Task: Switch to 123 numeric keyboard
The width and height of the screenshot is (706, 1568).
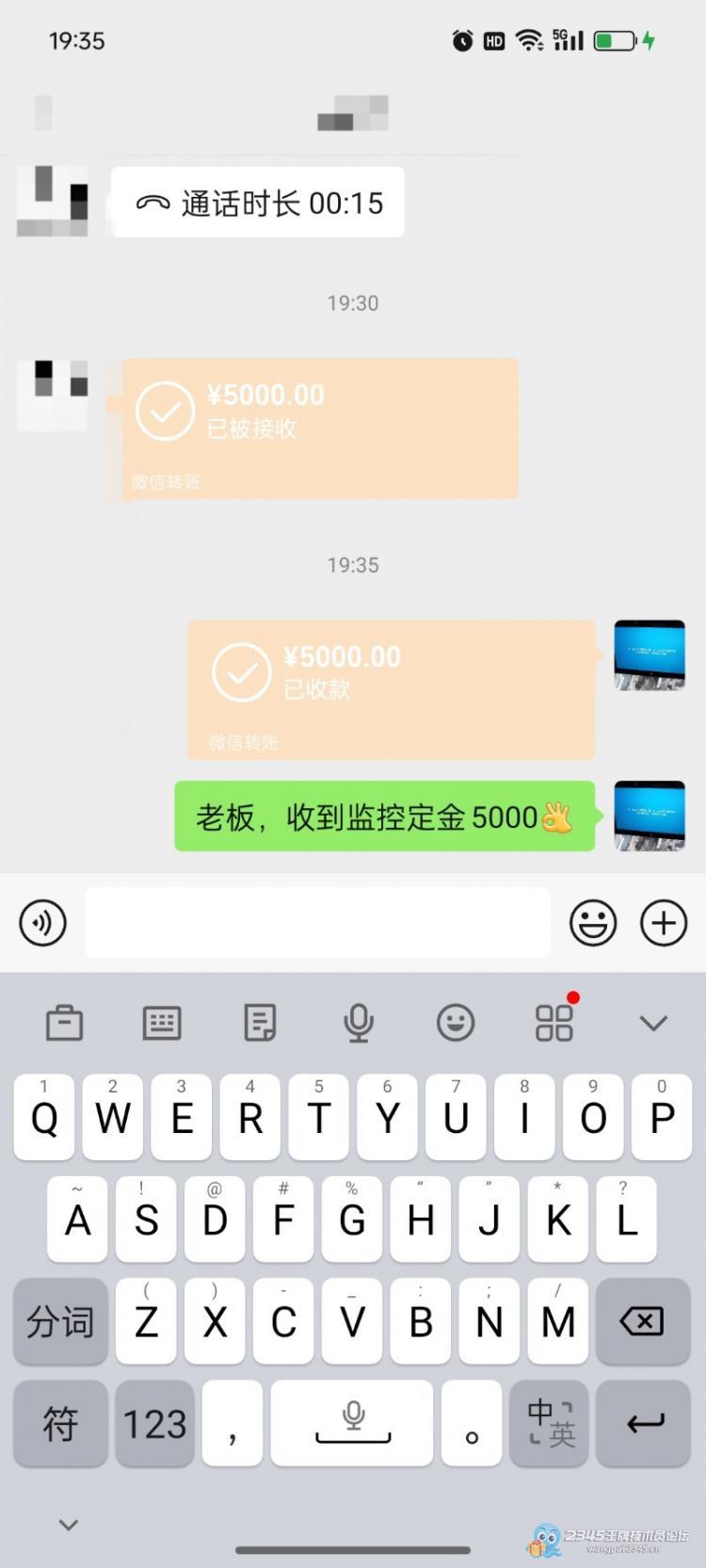Action: tap(155, 1423)
